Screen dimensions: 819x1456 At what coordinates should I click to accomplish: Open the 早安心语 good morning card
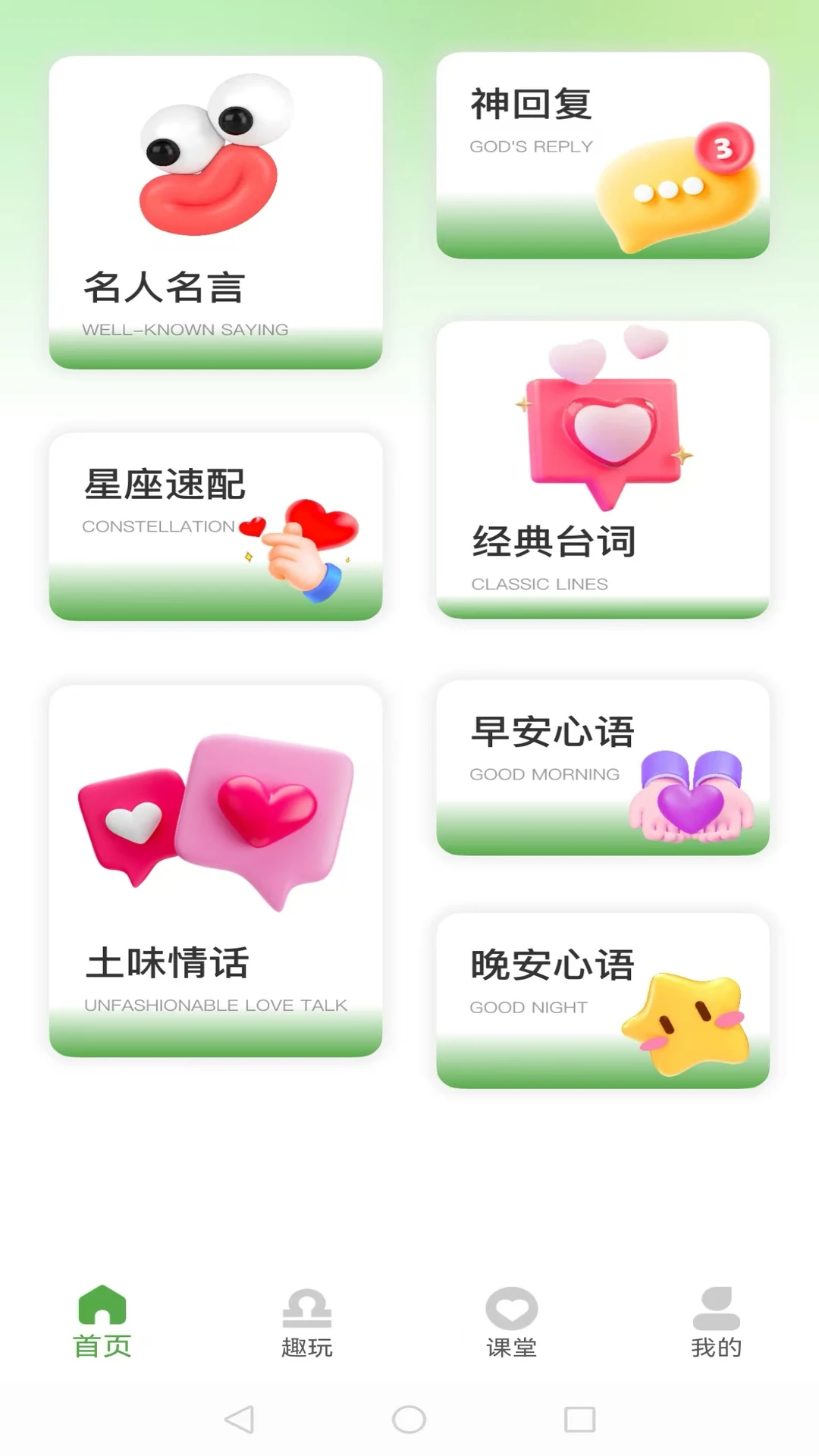pos(603,767)
